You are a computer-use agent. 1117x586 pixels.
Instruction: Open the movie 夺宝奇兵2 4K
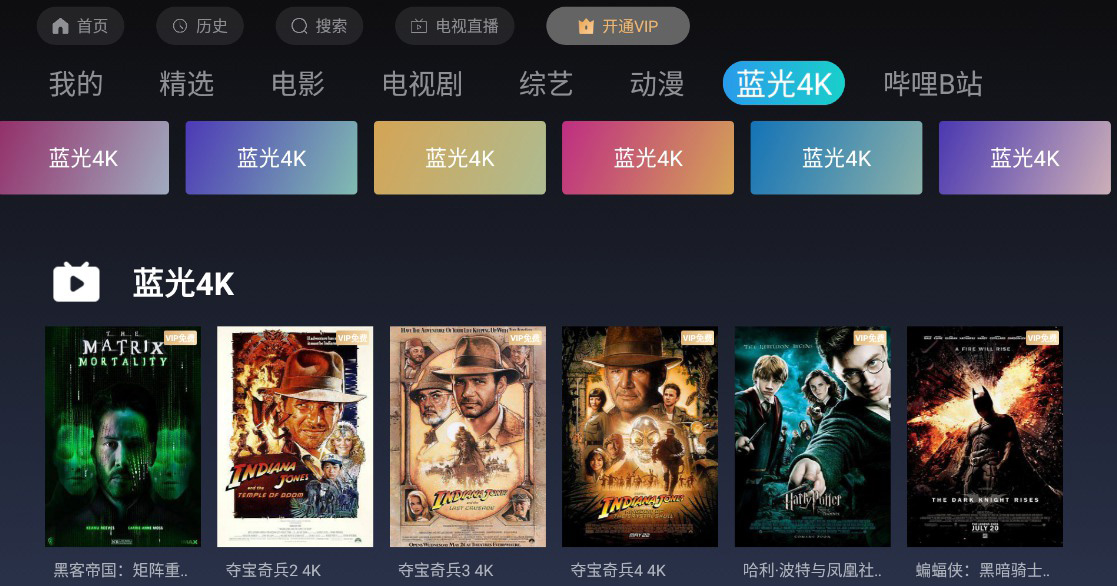tap(295, 436)
